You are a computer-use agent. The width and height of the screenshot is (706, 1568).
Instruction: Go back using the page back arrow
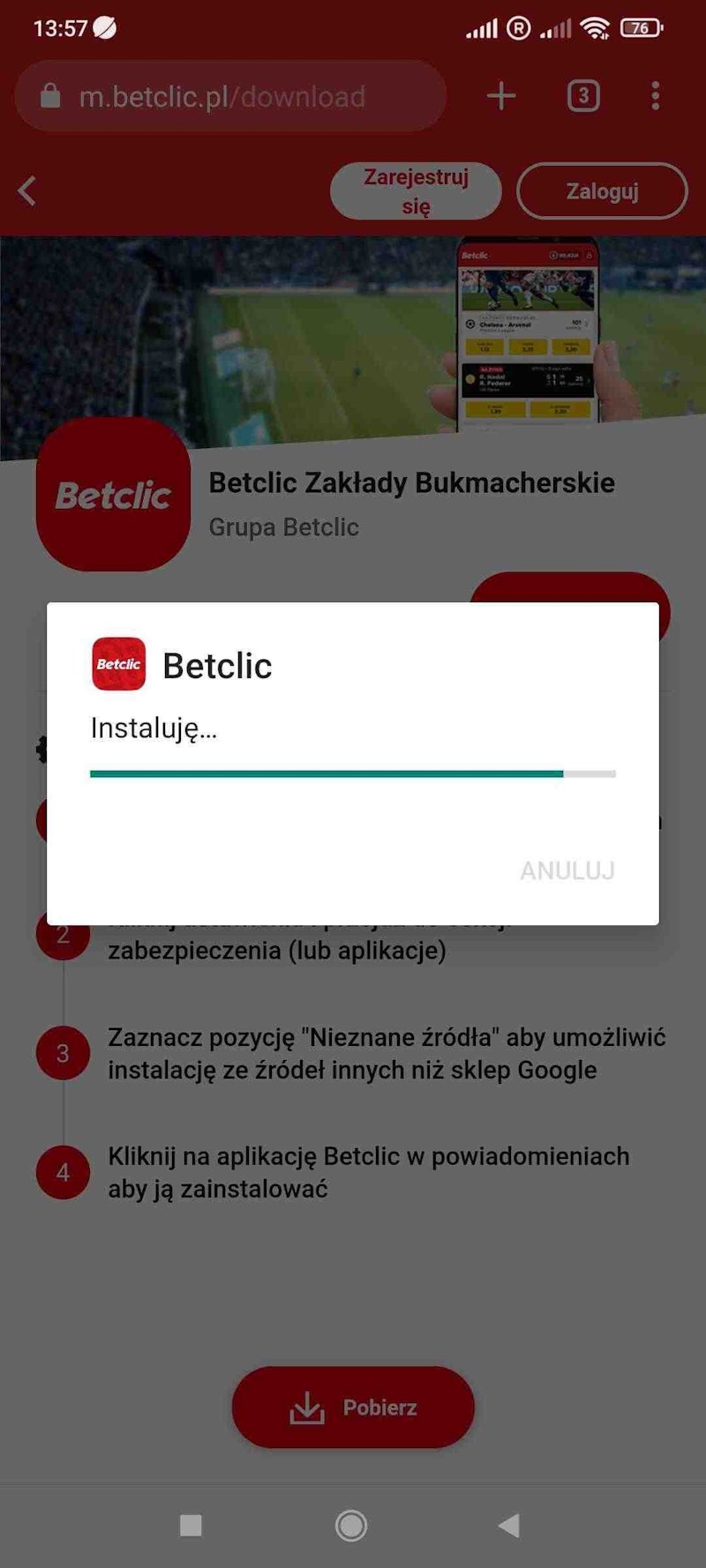[27, 190]
